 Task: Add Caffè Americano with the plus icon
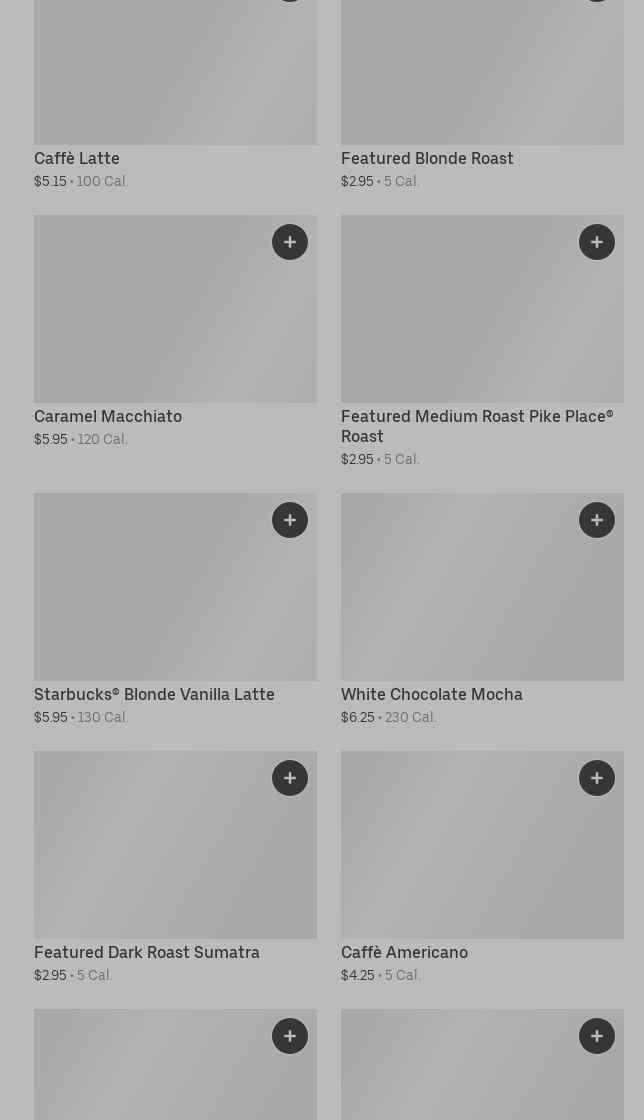coord(597,778)
